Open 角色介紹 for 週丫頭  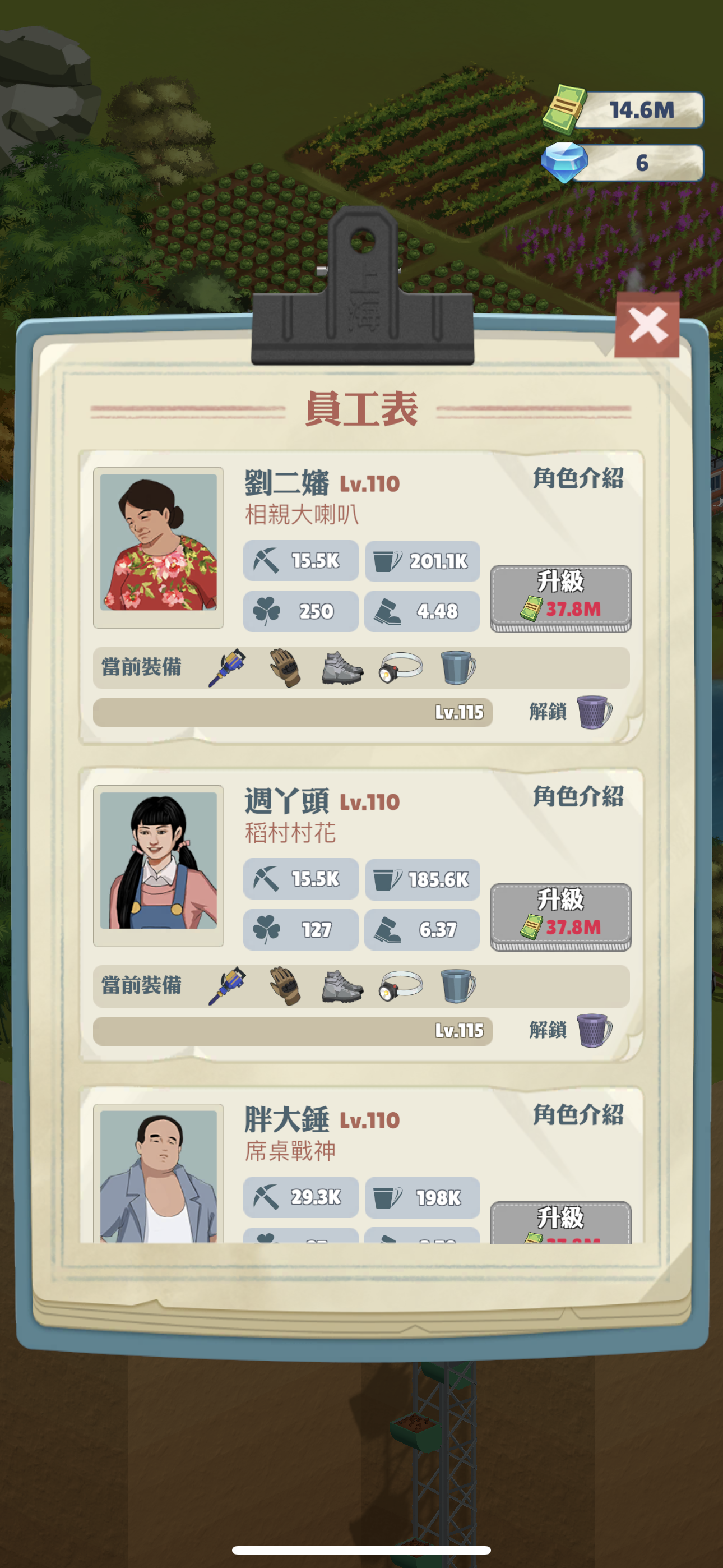point(577,796)
